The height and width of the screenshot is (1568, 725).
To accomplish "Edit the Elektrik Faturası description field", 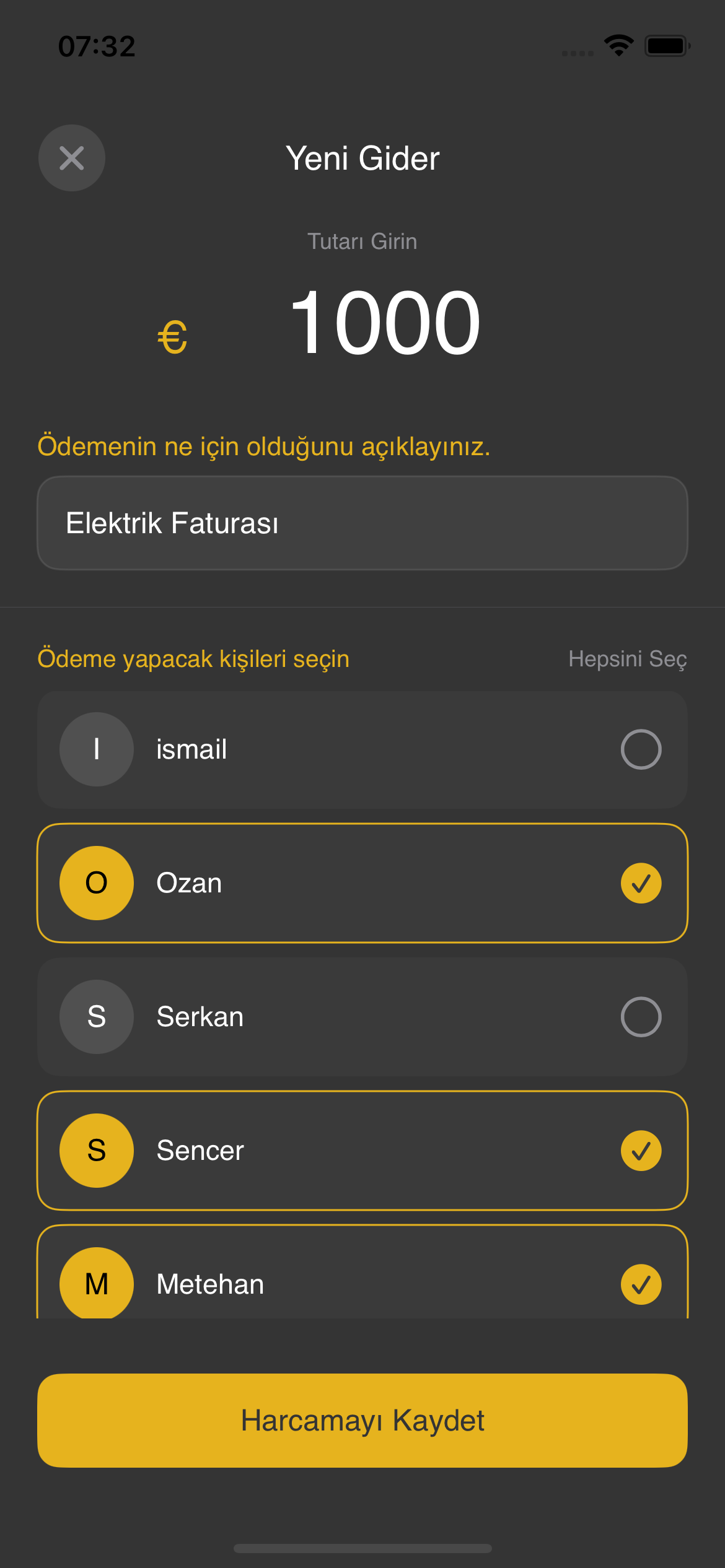I will [362, 523].
